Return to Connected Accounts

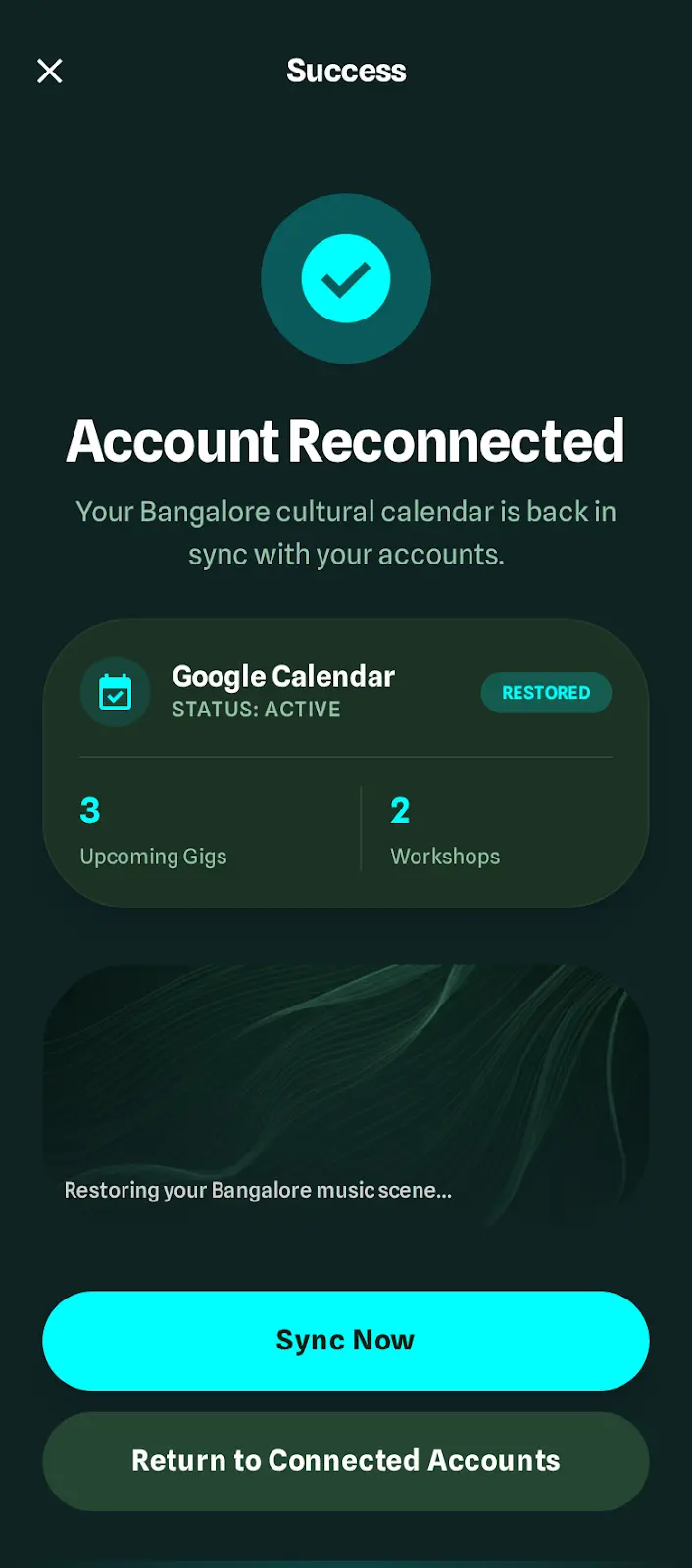[345, 1460]
